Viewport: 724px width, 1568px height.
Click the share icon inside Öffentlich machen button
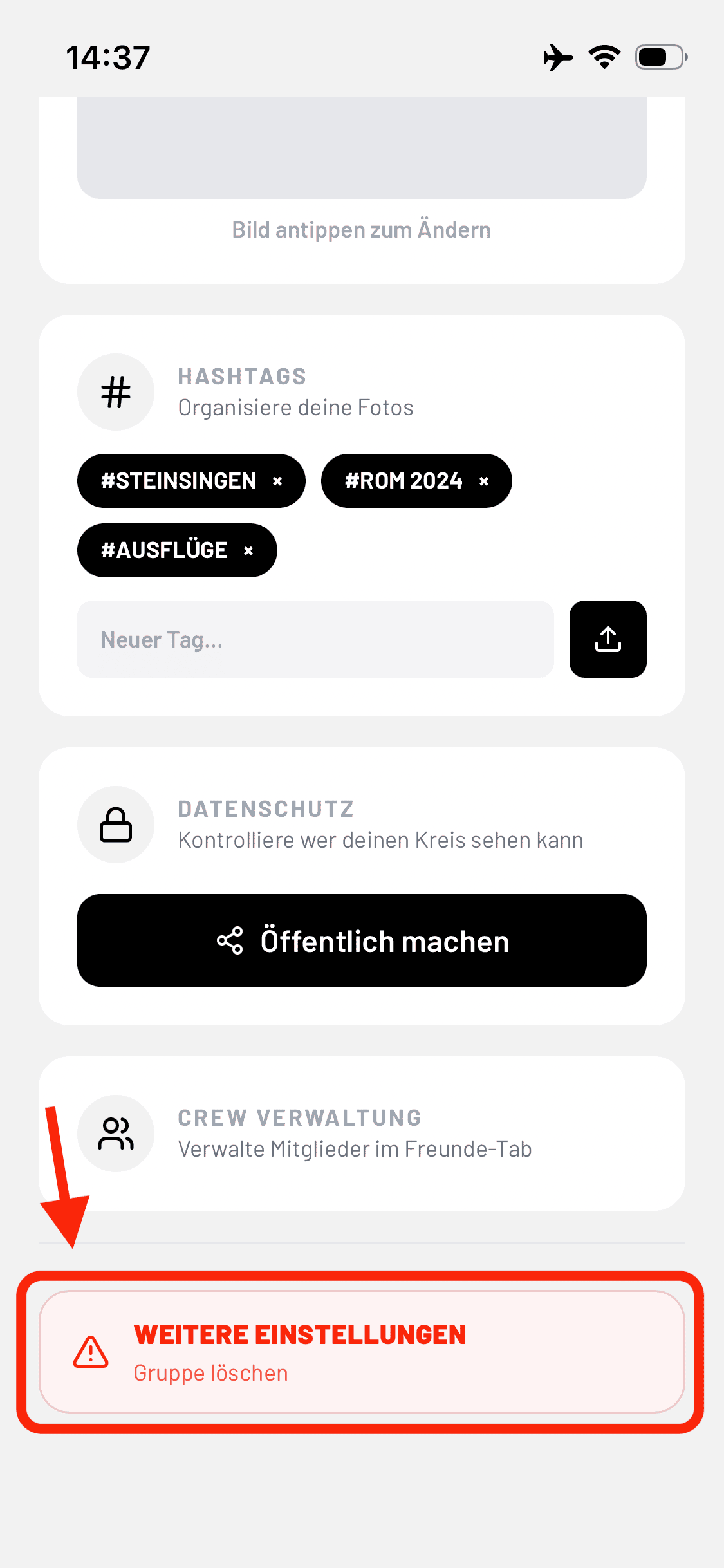point(230,940)
